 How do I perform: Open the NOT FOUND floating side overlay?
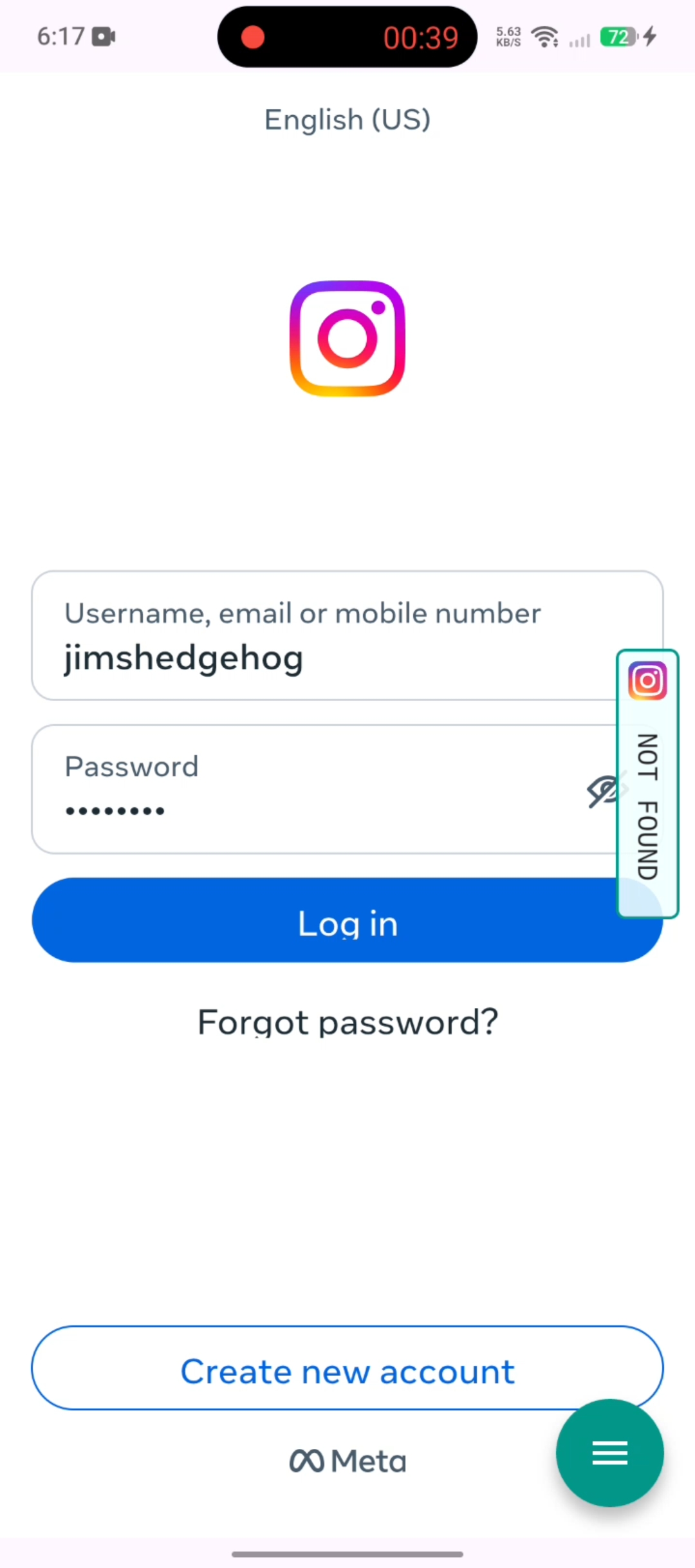tap(647, 783)
